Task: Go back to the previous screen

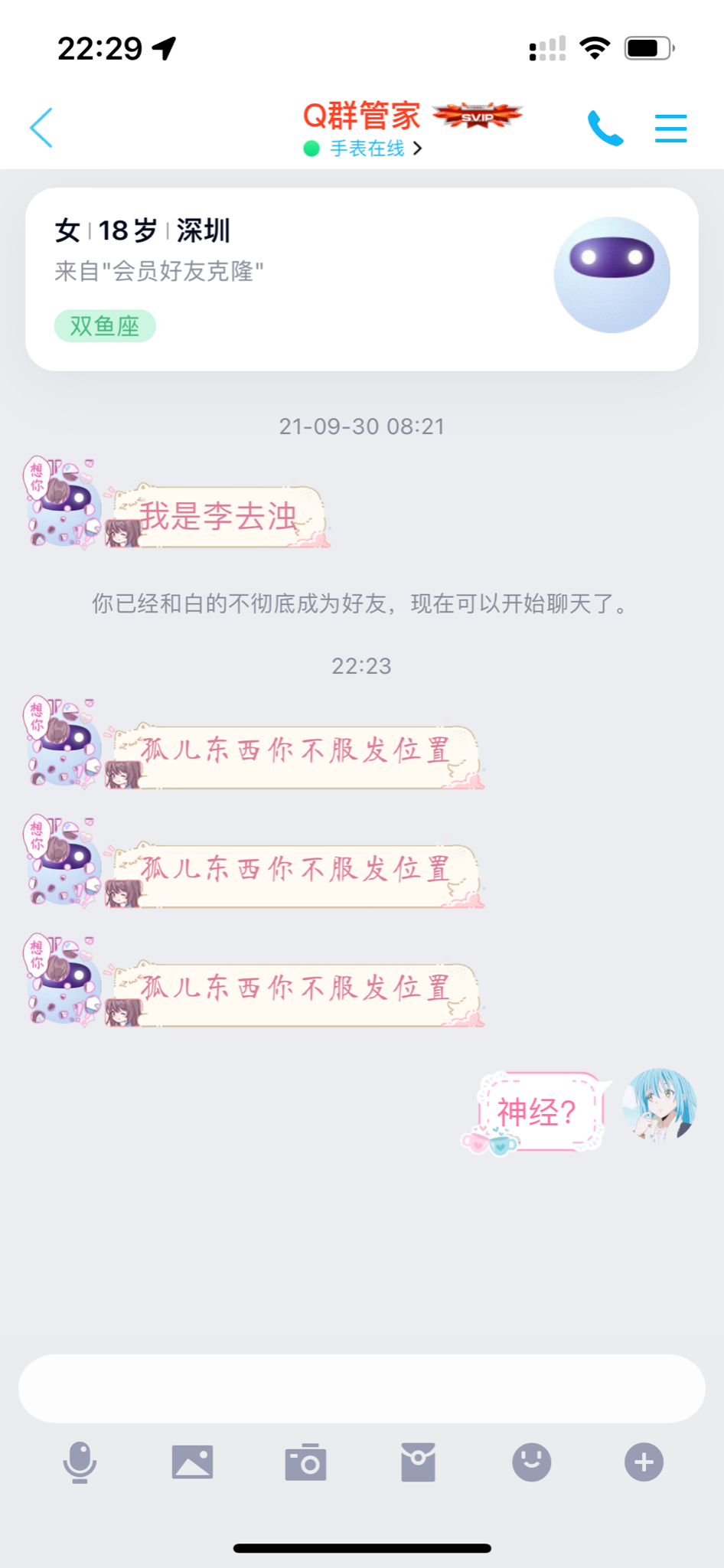Action: coord(41,127)
